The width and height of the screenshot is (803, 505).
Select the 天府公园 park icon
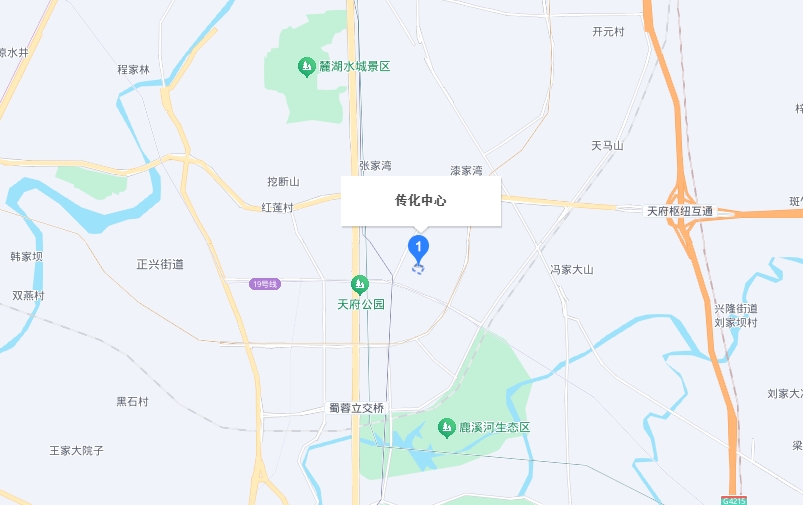point(360,285)
